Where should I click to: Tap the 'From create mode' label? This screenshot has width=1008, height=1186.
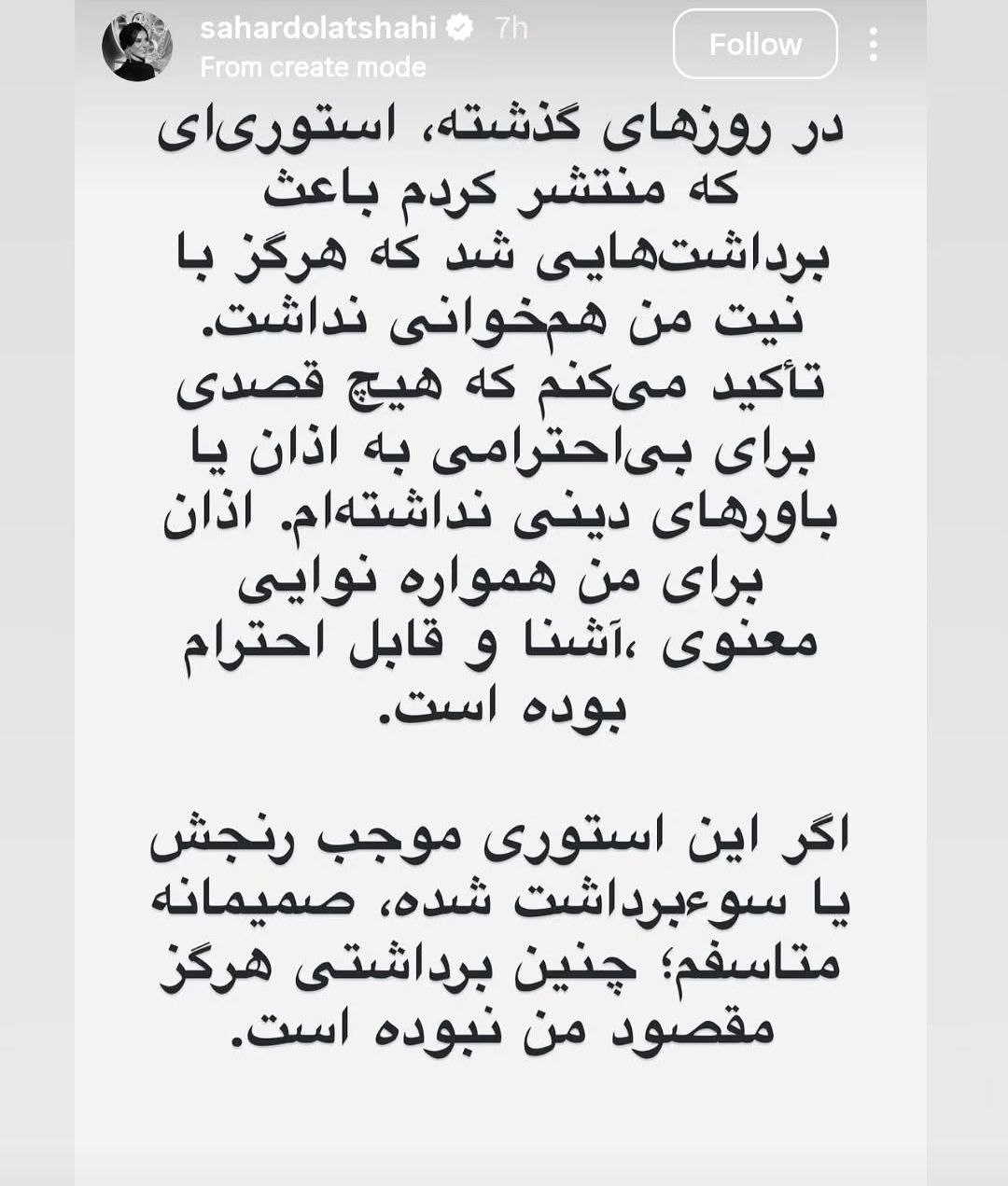(x=313, y=67)
